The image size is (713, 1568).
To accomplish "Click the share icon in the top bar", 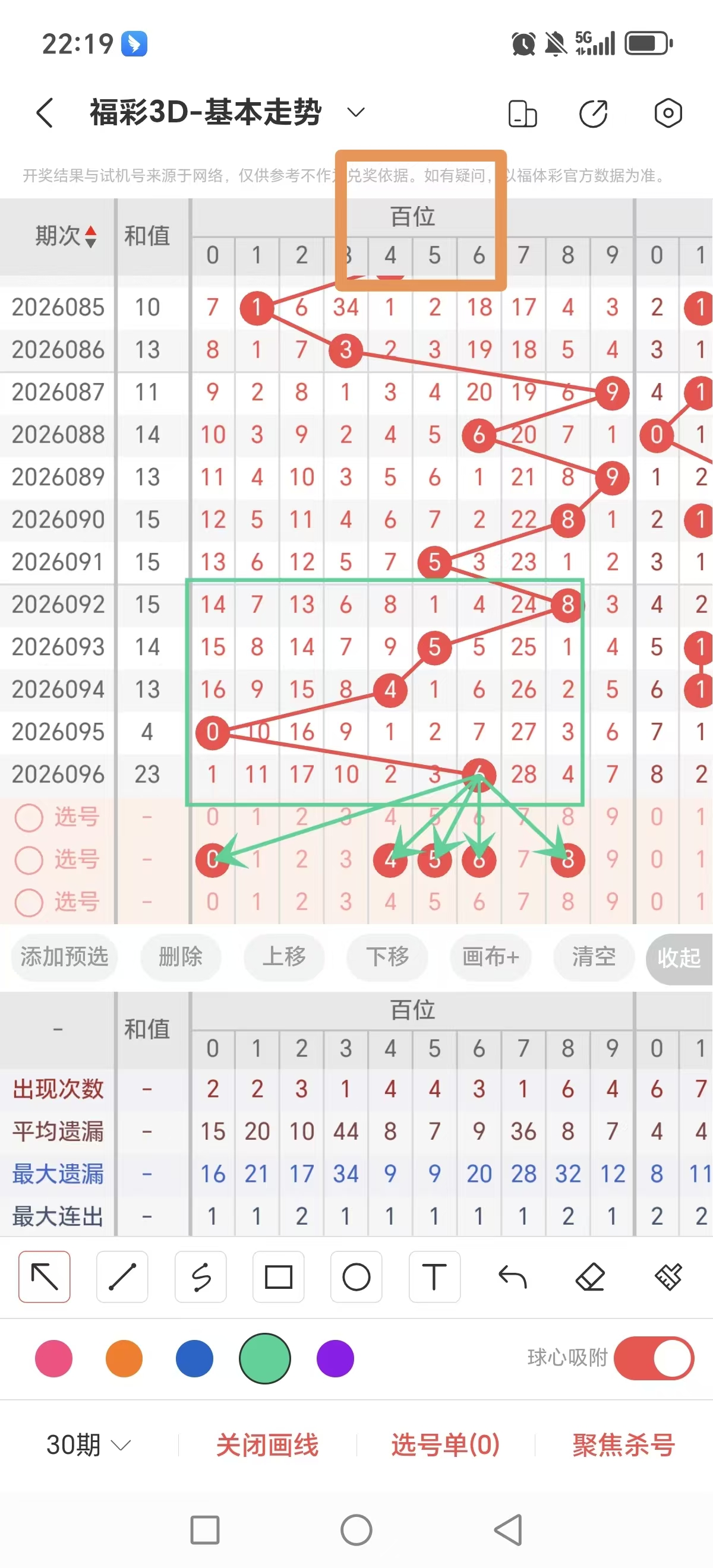I will click(594, 113).
